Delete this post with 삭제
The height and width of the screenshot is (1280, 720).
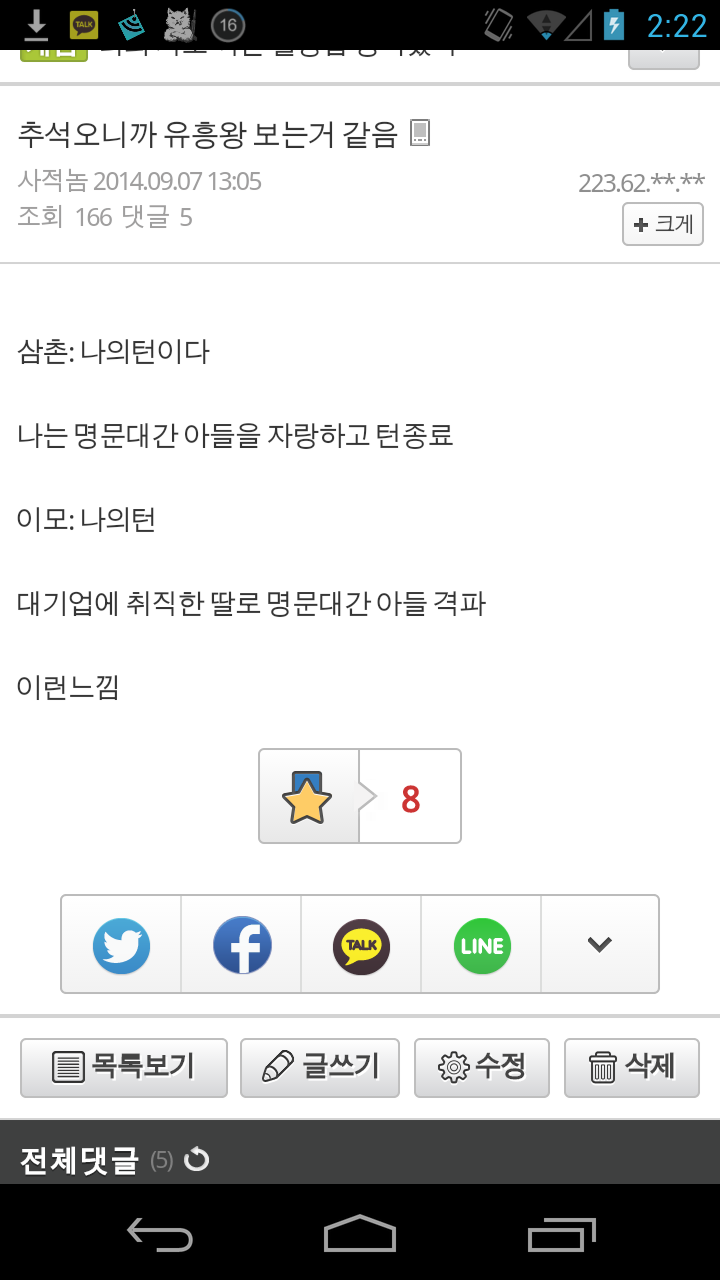click(632, 1068)
